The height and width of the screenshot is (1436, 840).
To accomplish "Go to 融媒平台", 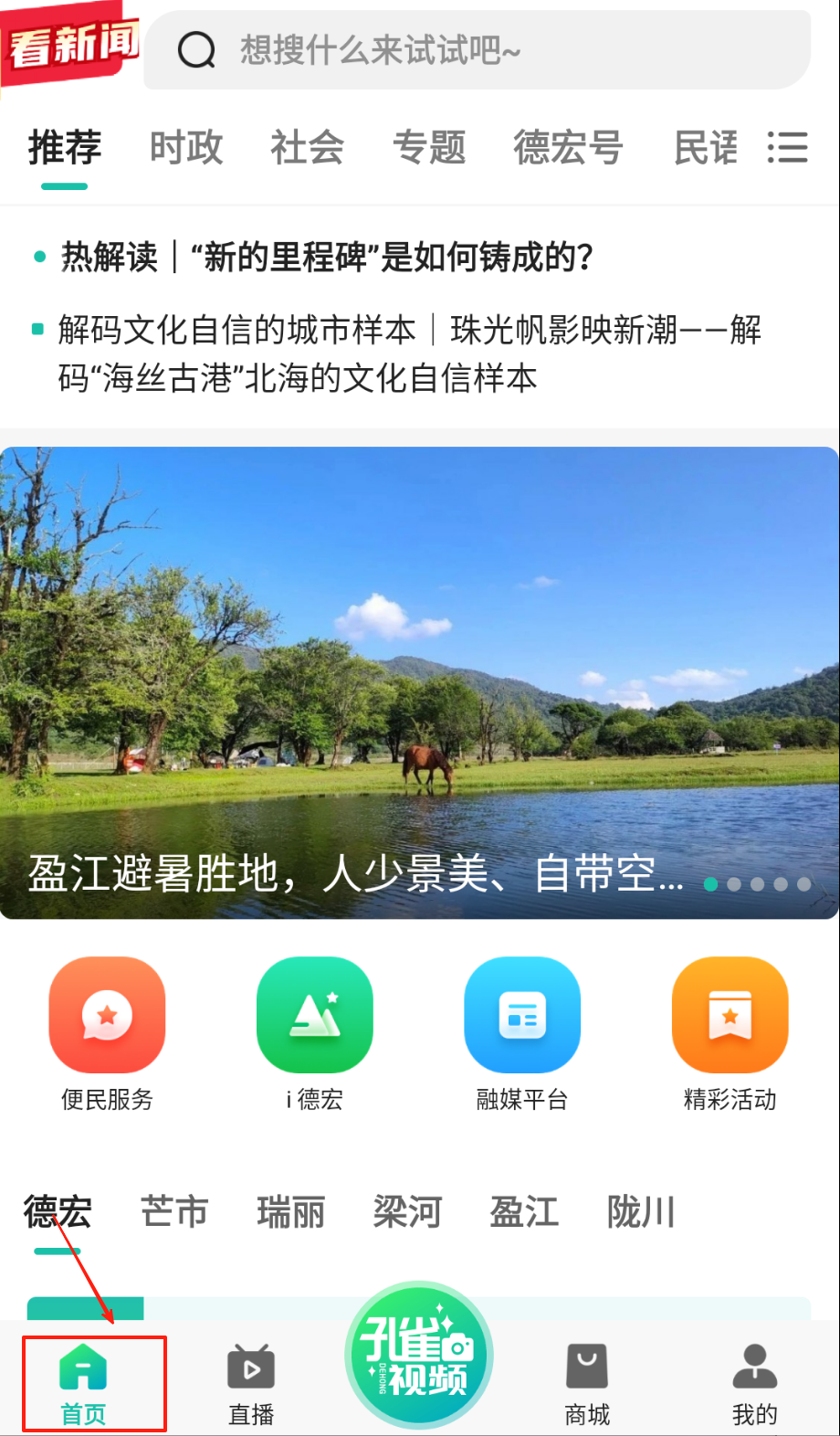I will point(522,1032).
